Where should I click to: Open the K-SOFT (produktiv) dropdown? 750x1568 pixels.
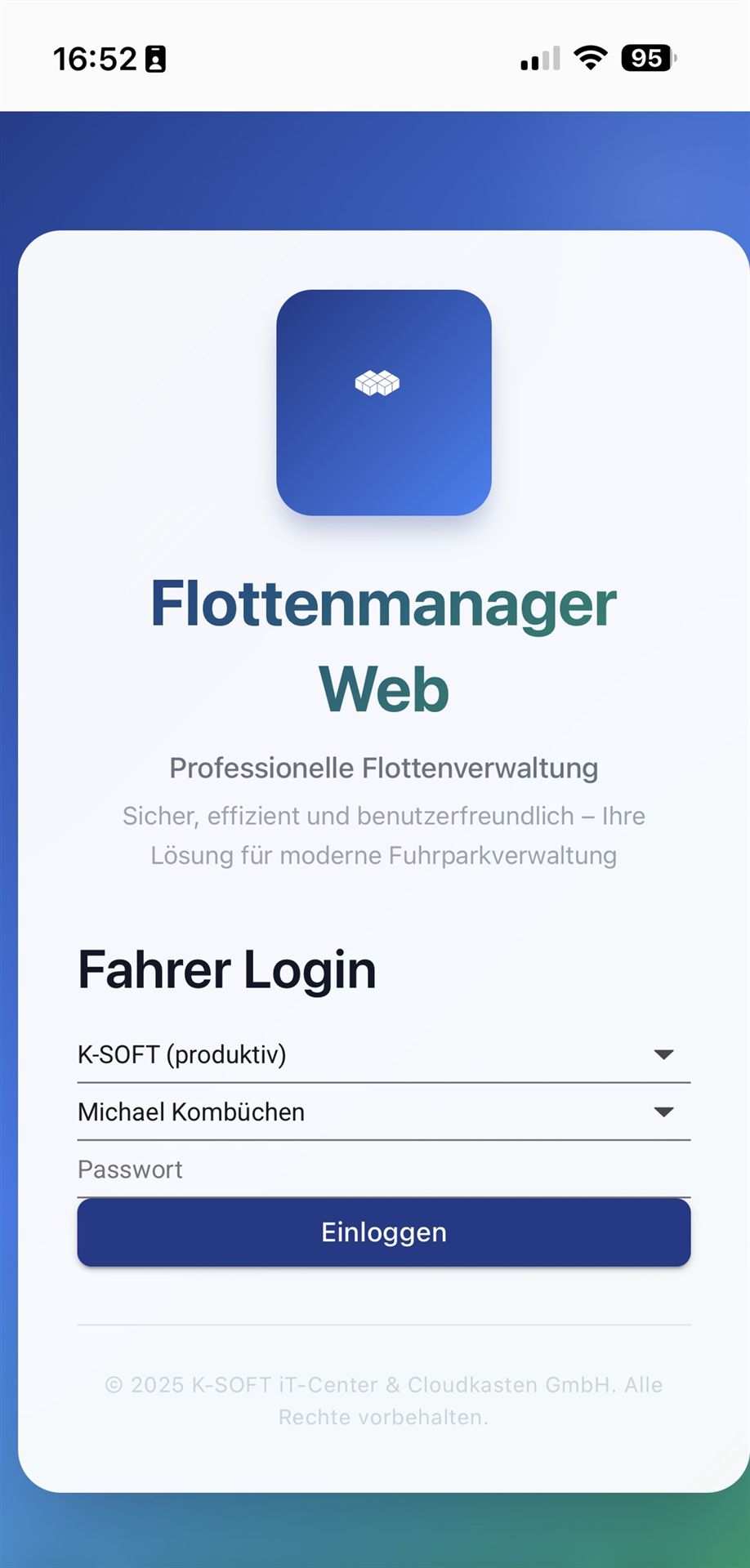[x=383, y=1054]
